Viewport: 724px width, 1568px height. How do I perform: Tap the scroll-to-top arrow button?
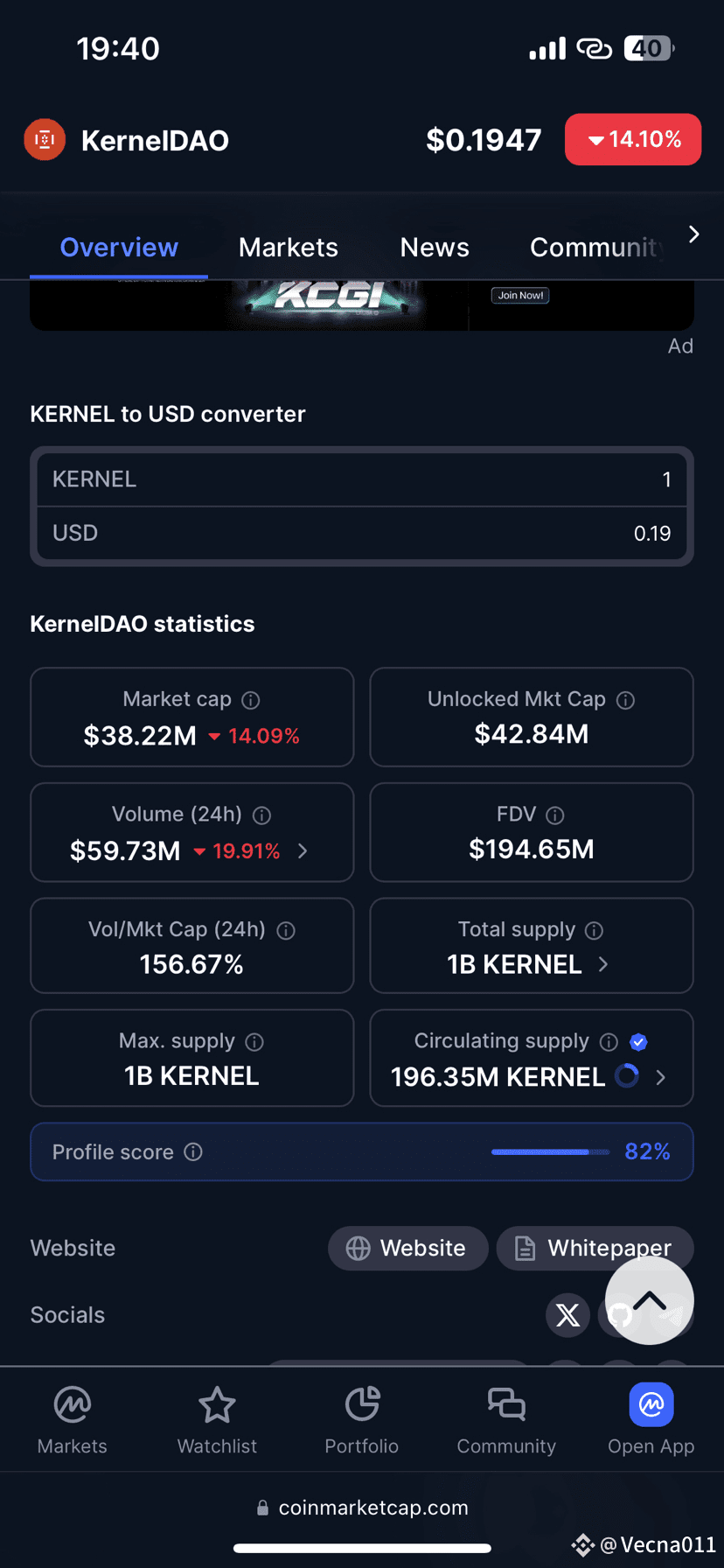(650, 1300)
